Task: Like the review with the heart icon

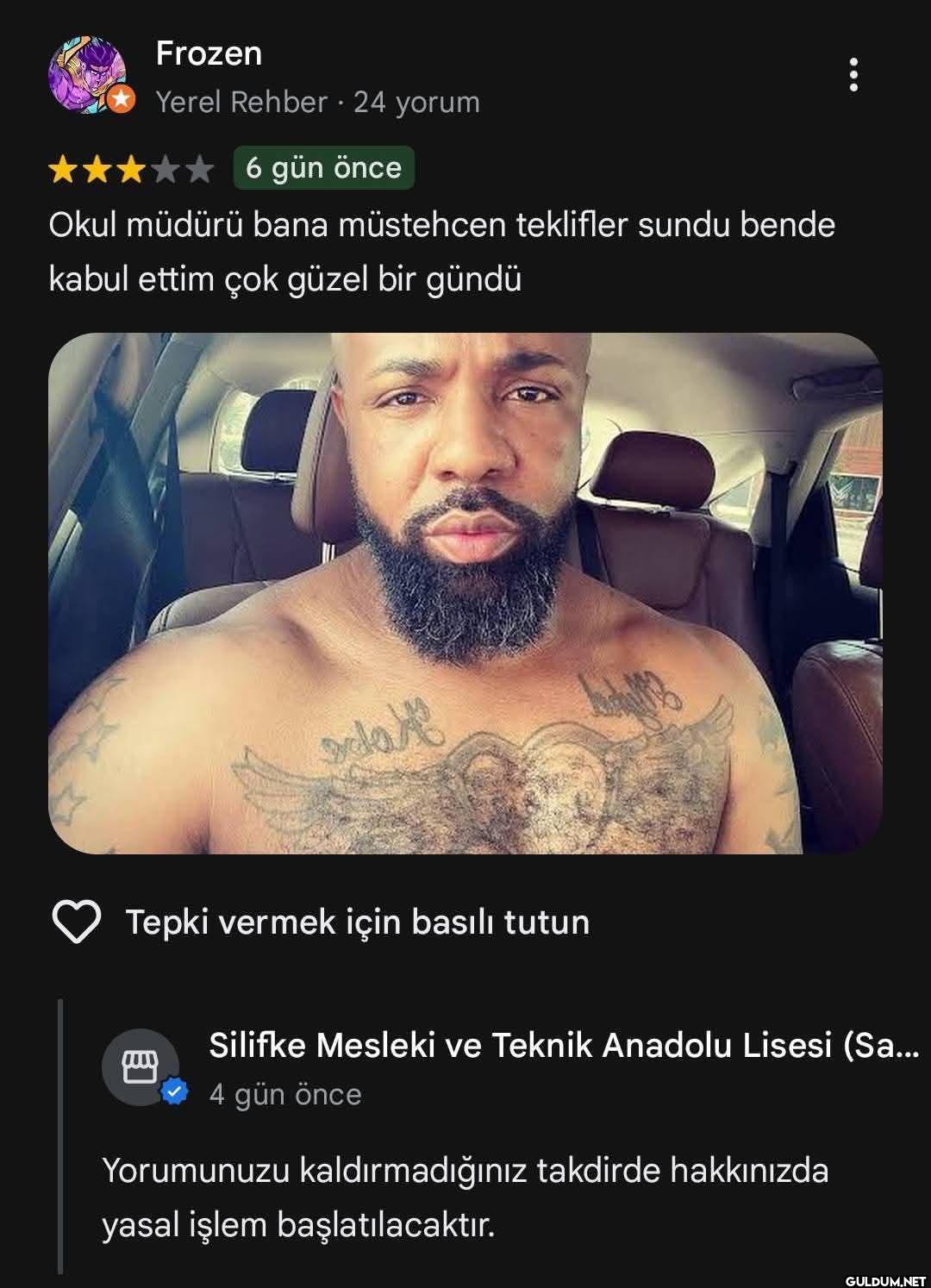Action: click(x=77, y=922)
